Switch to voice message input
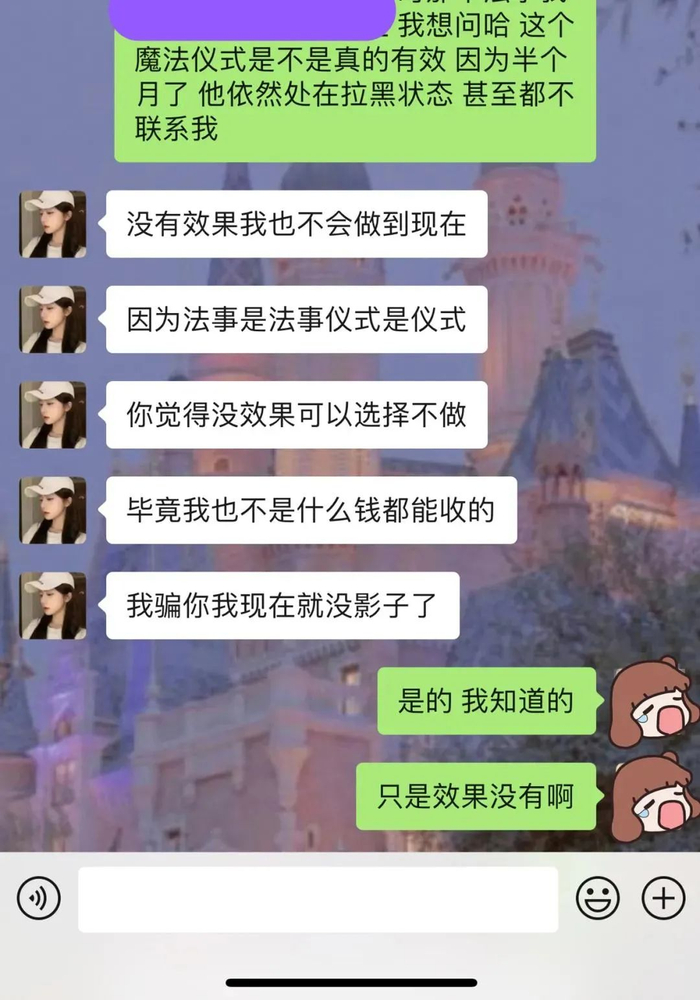Screen dimensions: 700x1000 pyautogui.click(x=39, y=898)
